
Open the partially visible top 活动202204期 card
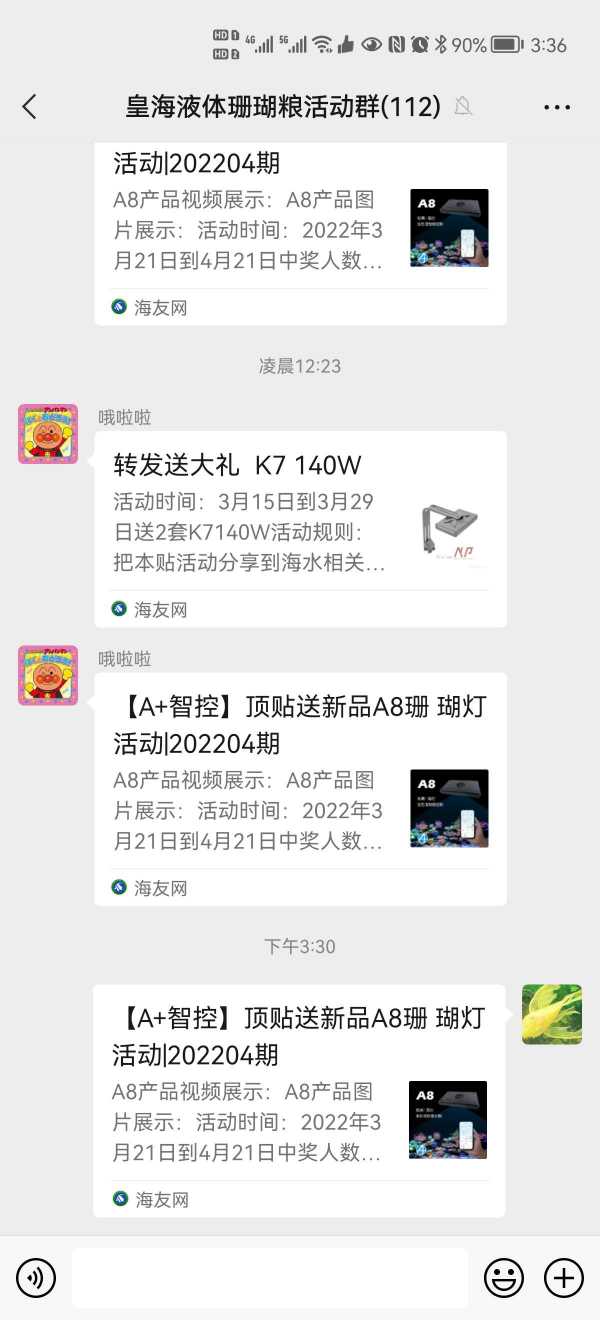[300, 232]
